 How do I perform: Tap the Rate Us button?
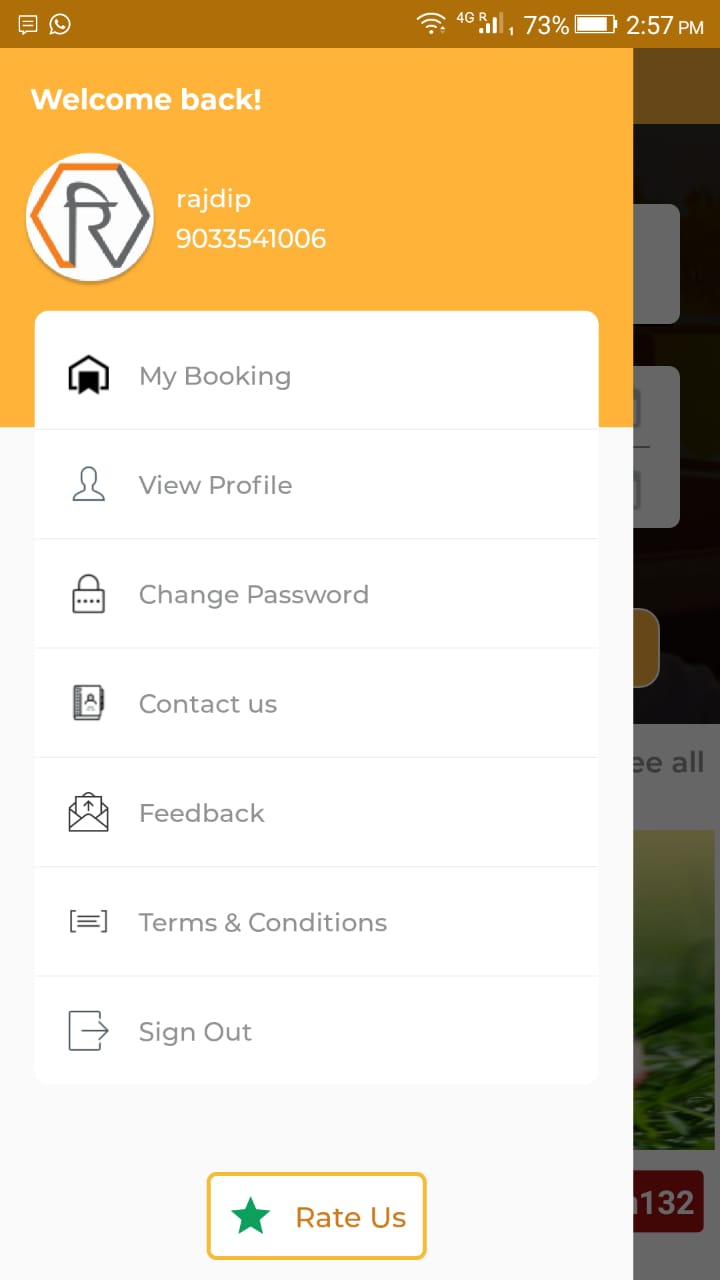(x=317, y=1216)
